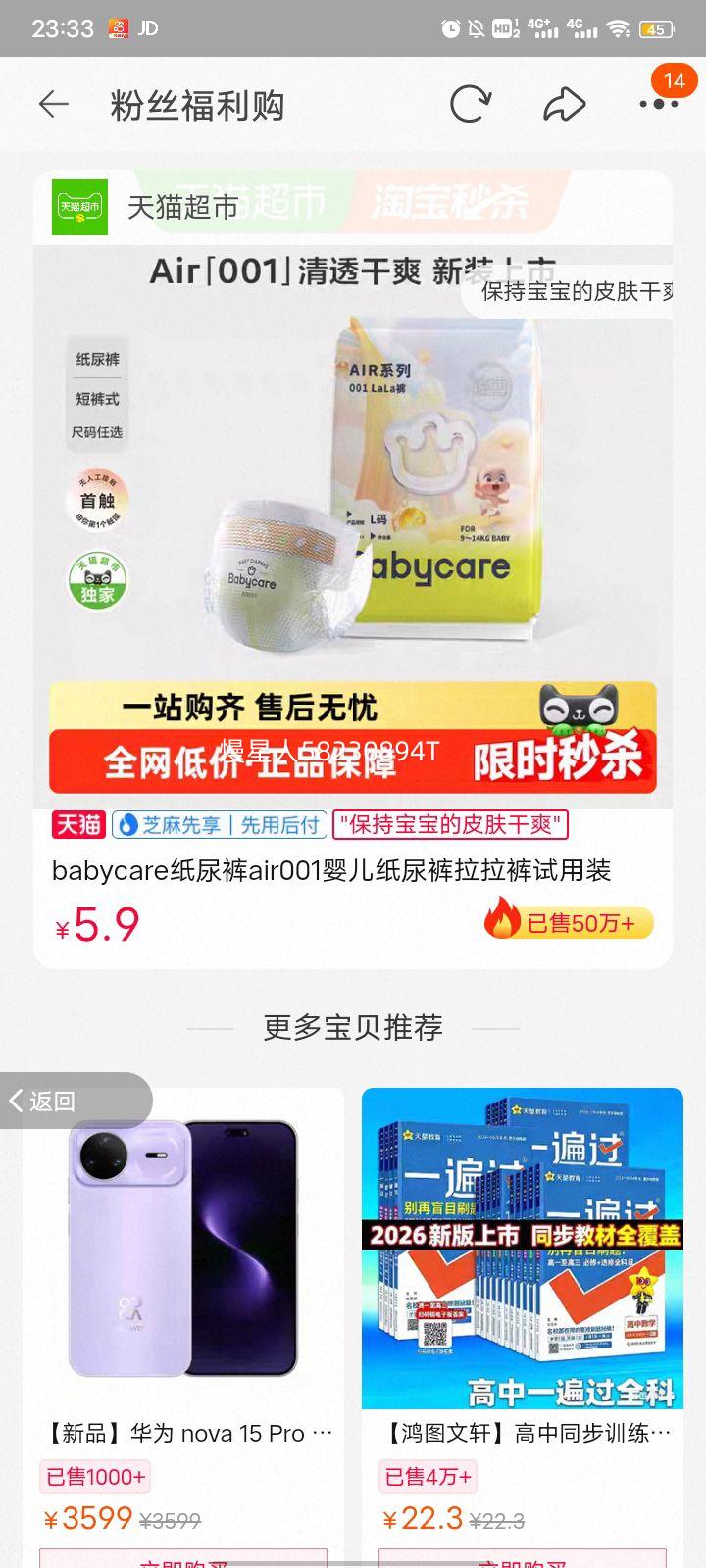
Task: Open the JD icon in the status bar
Action: click(x=118, y=27)
